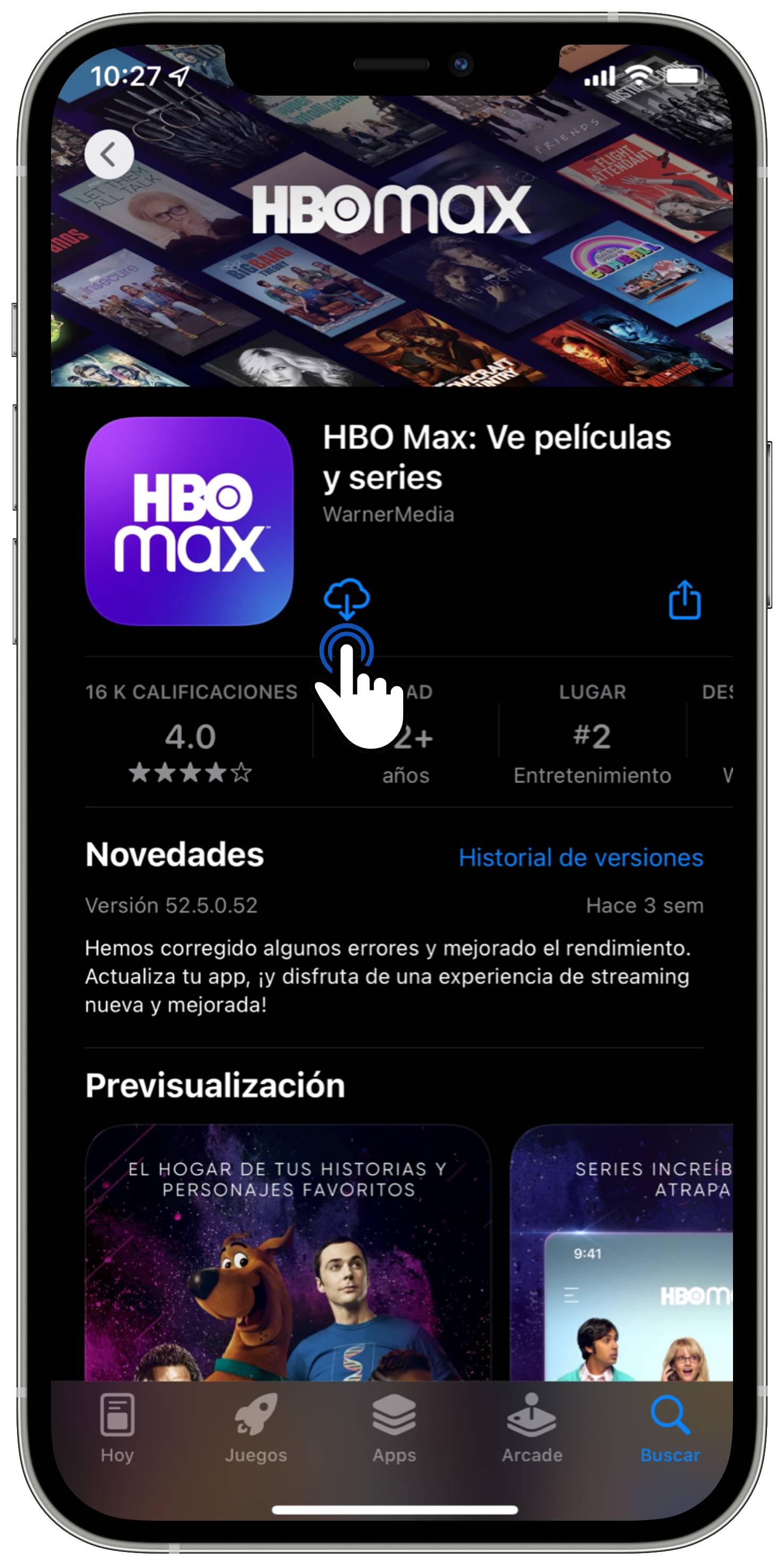Open the 16 K calificaciones rating

[x=191, y=733]
